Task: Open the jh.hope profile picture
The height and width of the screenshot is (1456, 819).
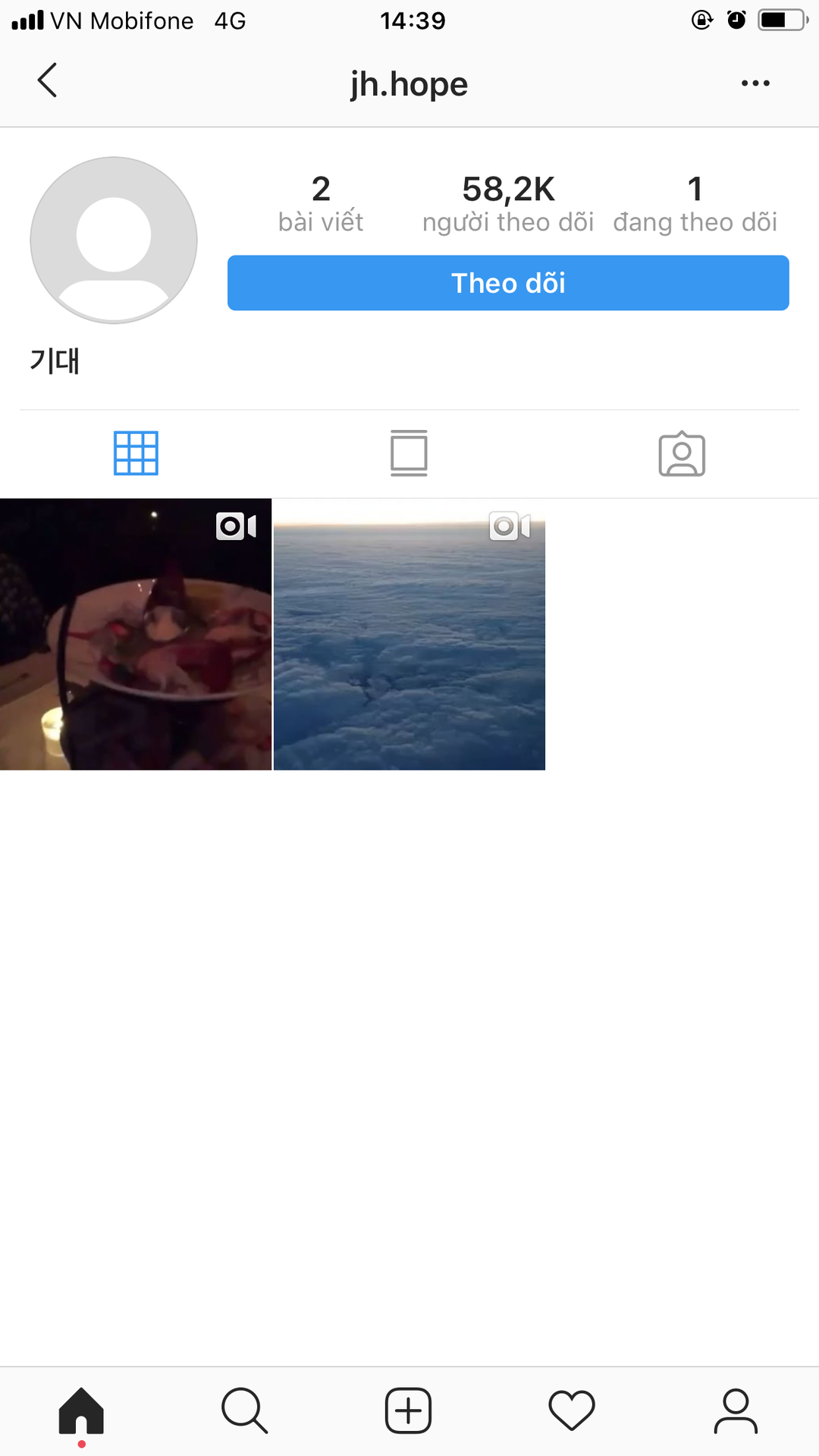Action: (x=114, y=240)
